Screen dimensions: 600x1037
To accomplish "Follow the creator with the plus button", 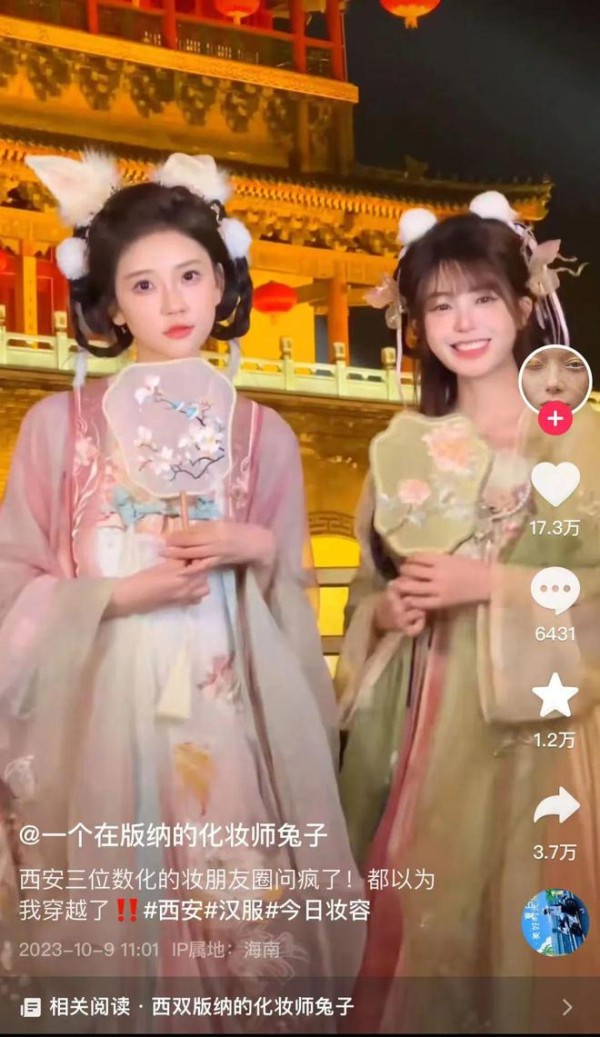I will pyautogui.click(x=555, y=418).
